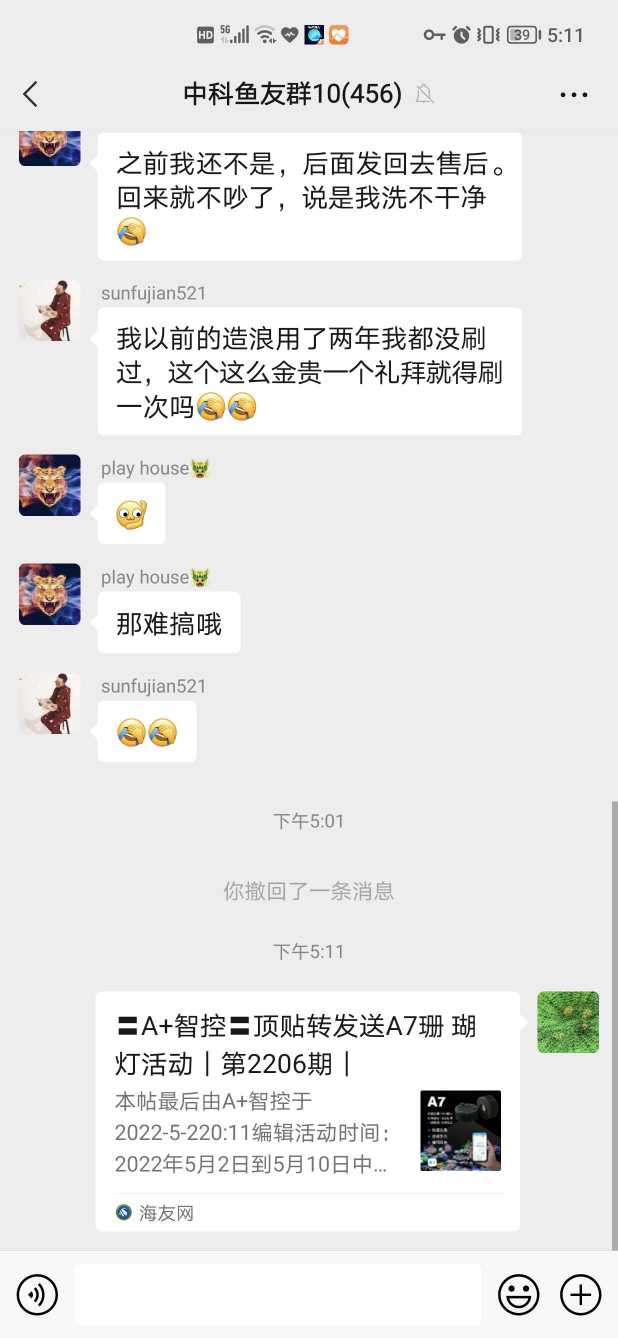The height and width of the screenshot is (1338, 618).
Task: View sunfujian521's profile beside the 造浪 message
Action: point(50,311)
